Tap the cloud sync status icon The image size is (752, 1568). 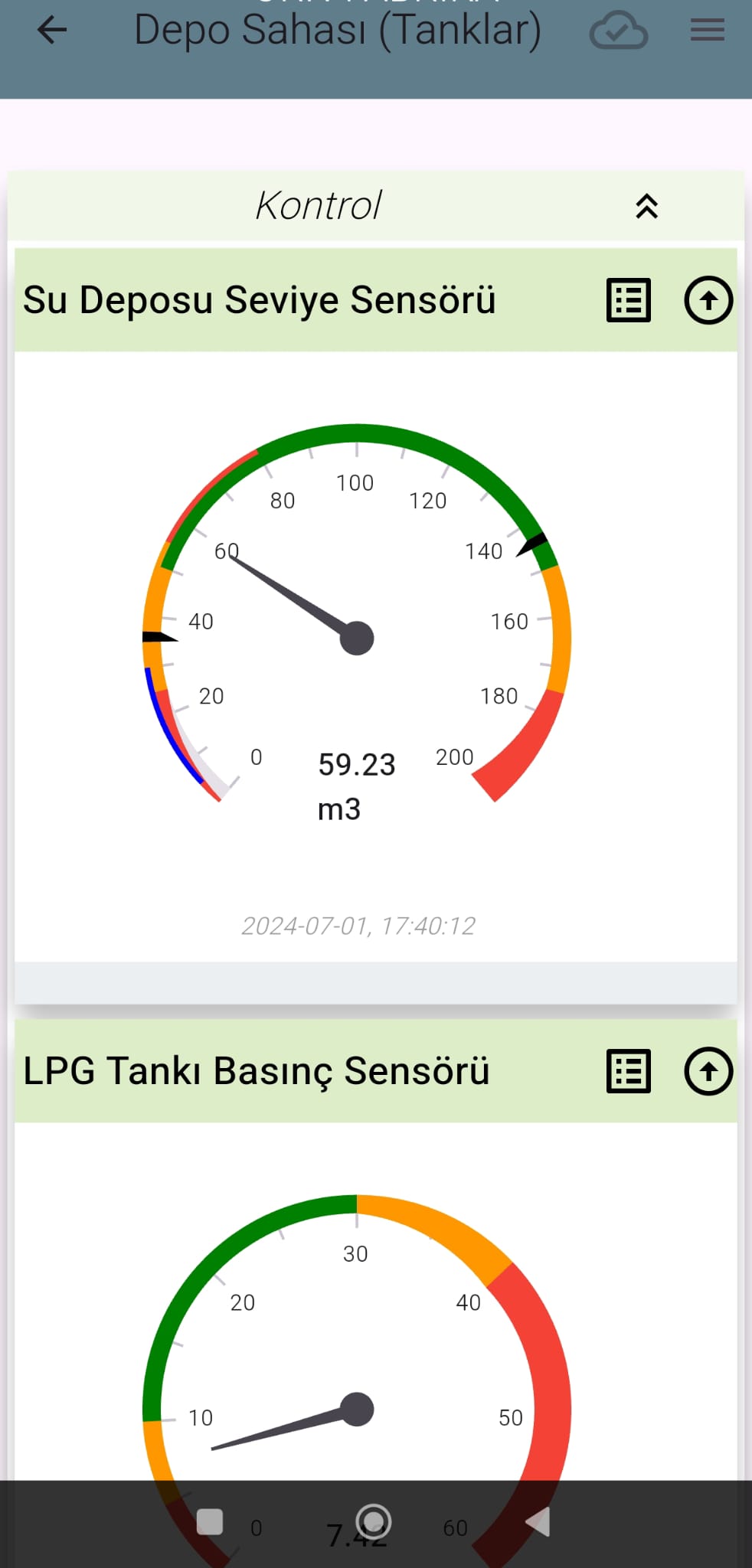(618, 31)
